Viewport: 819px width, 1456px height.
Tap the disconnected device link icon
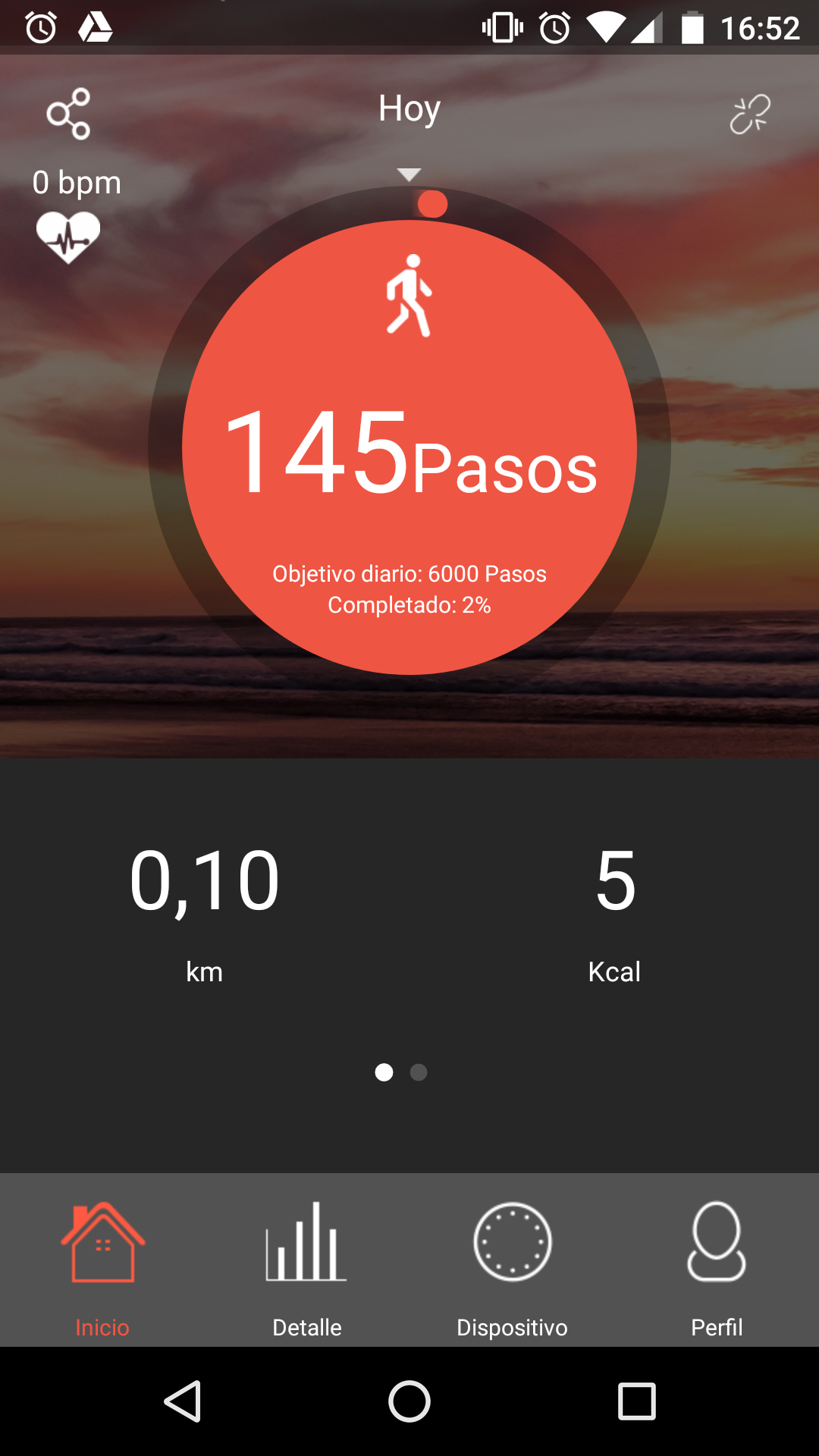tap(749, 115)
